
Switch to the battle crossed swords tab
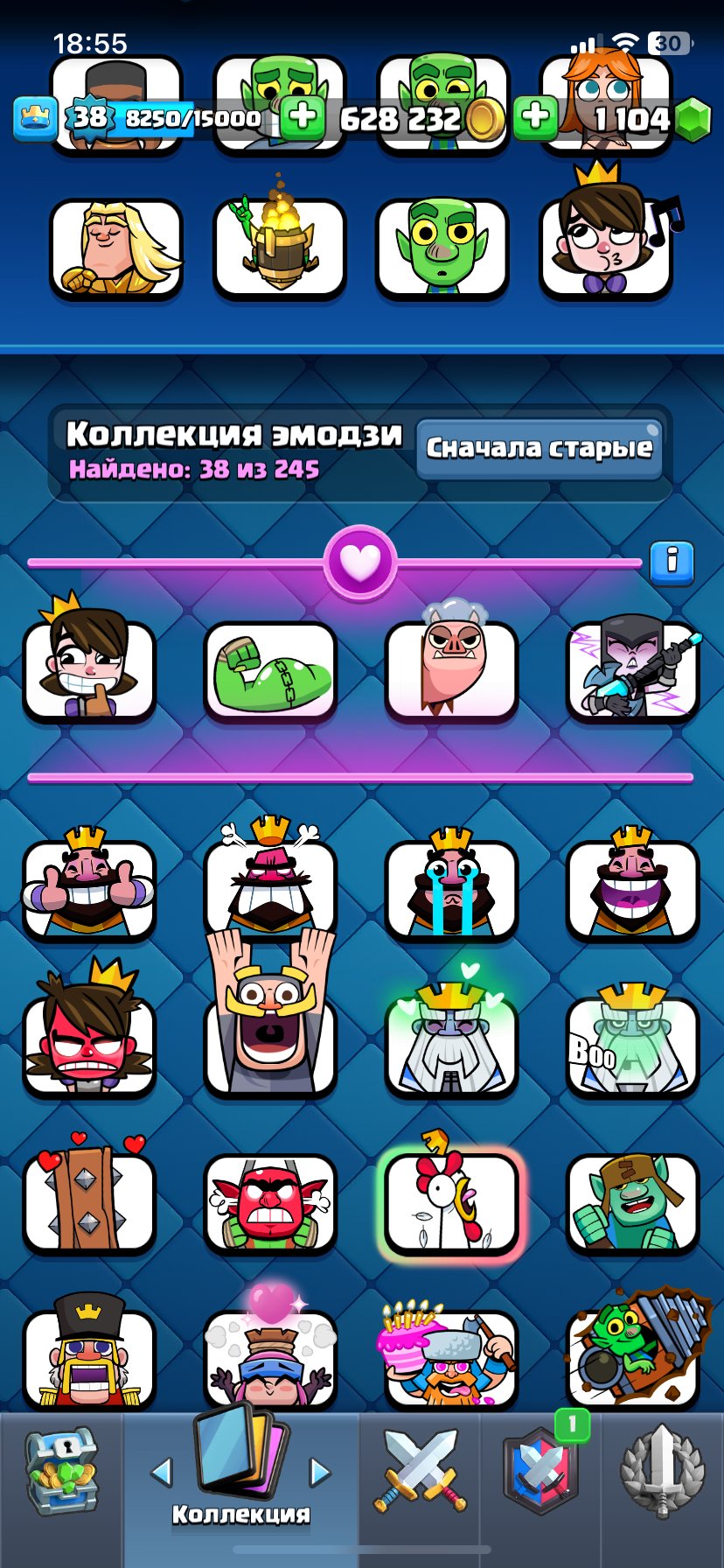[x=421, y=1472]
